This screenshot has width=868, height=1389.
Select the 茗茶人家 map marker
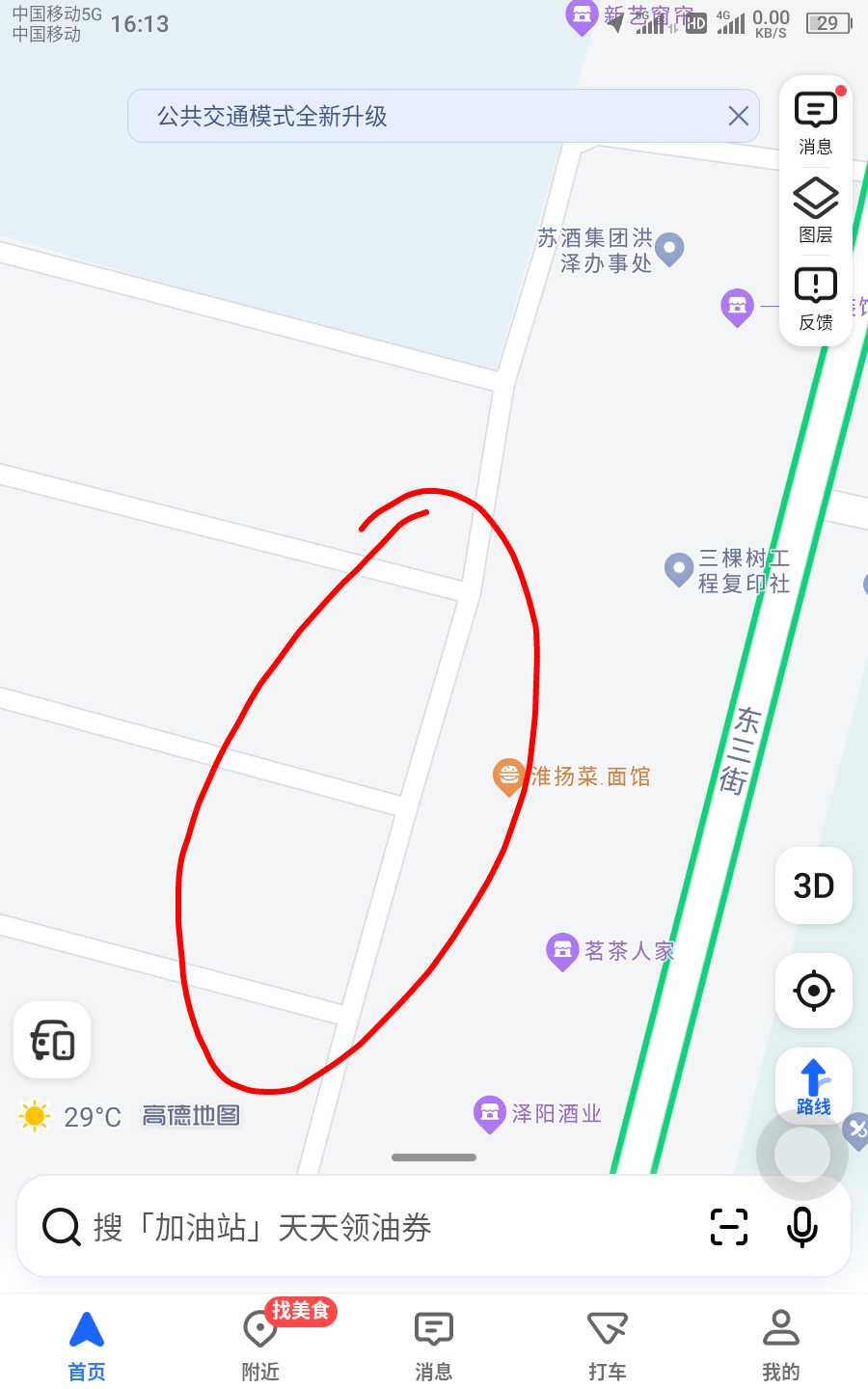(562, 951)
